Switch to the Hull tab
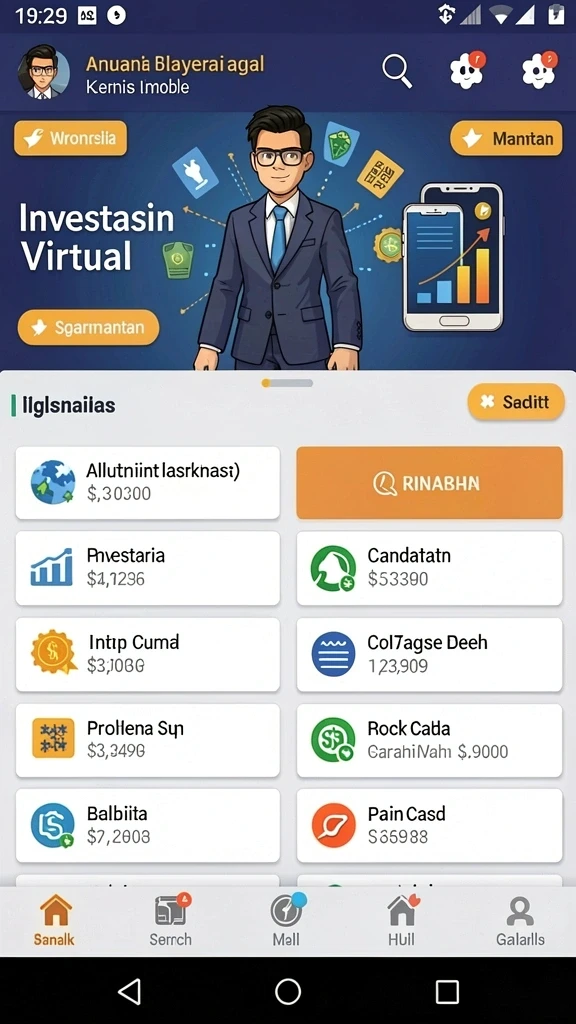576x1024 pixels. click(402, 920)
